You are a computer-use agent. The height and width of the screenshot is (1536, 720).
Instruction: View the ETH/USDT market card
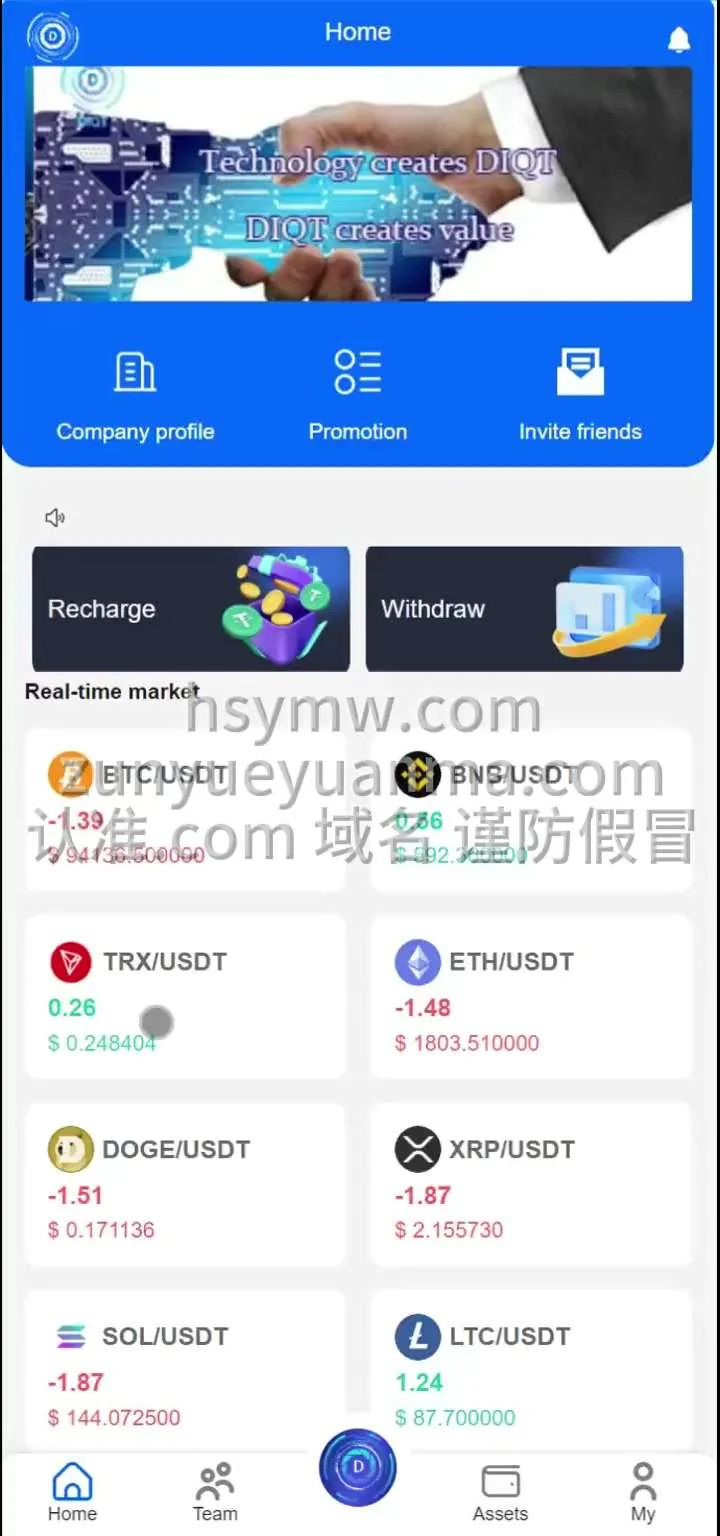pos(531,996)
